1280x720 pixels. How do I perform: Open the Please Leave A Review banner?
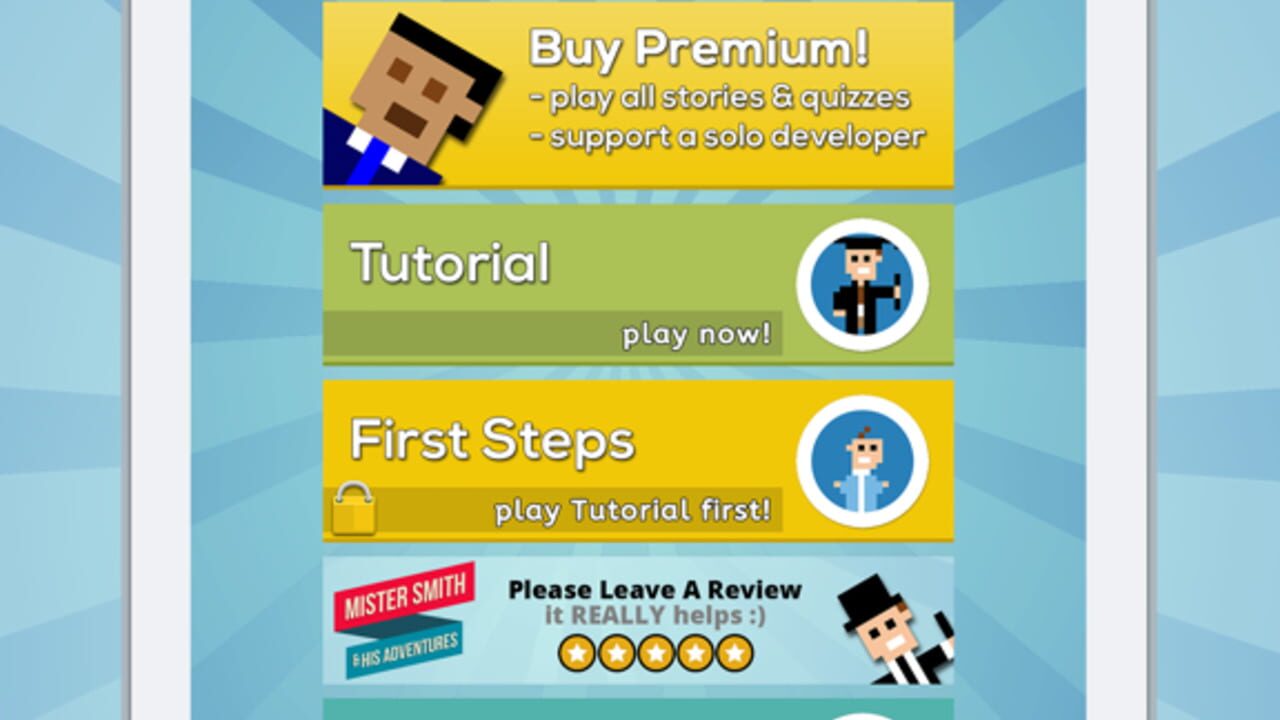638,621
